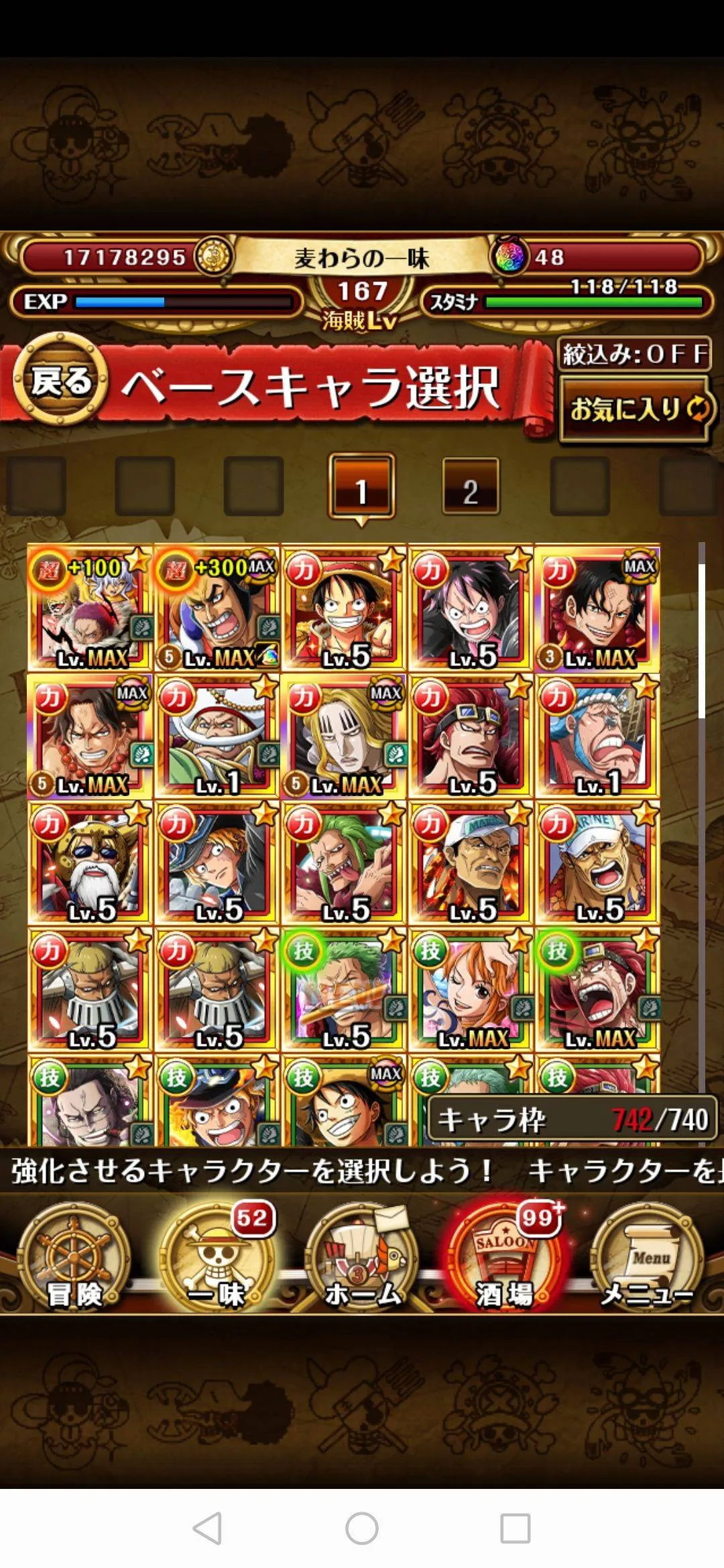Pick the Franky Lv.1 character card

pos(598,736)
